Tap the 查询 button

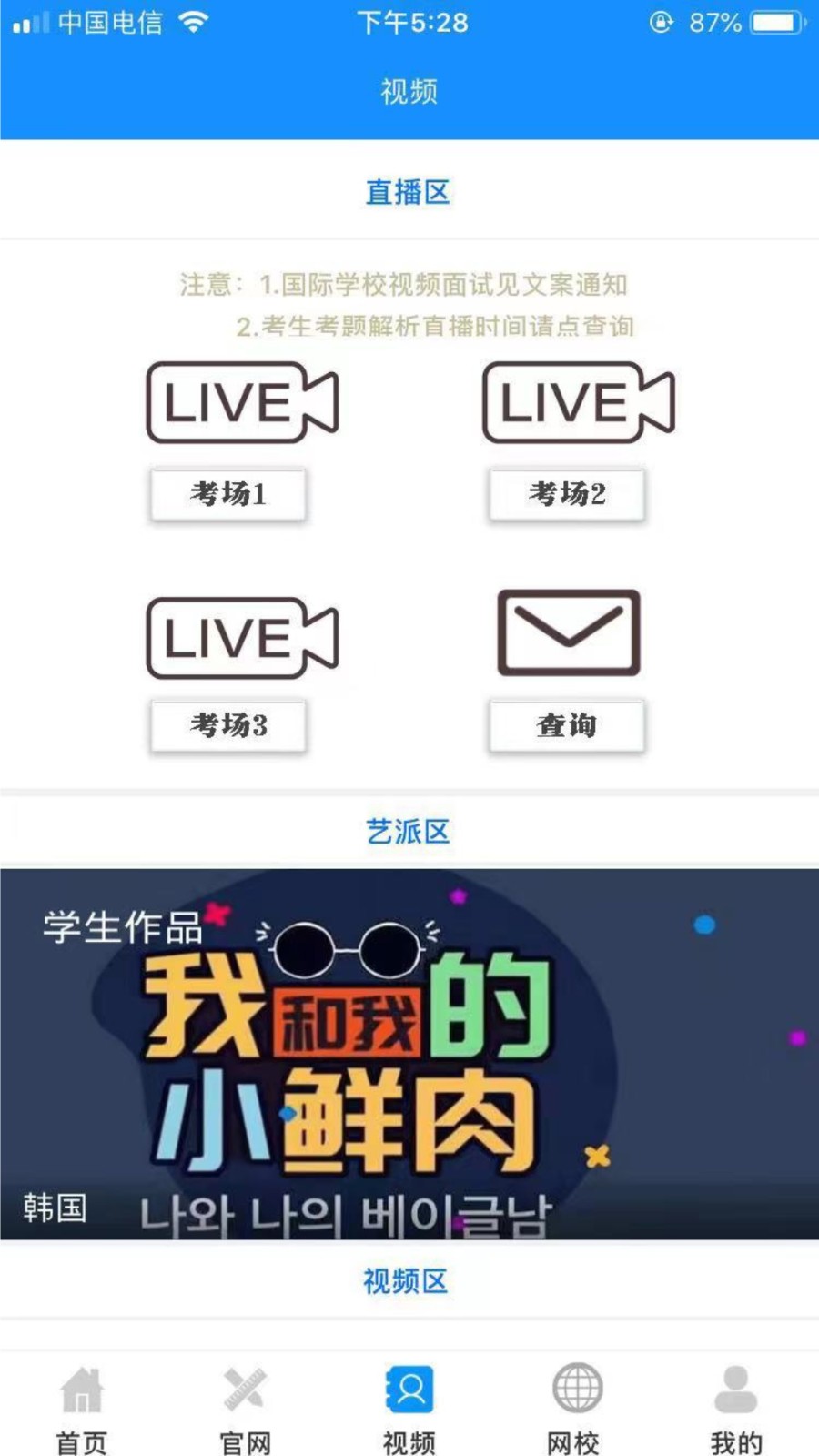click(566, 725)
